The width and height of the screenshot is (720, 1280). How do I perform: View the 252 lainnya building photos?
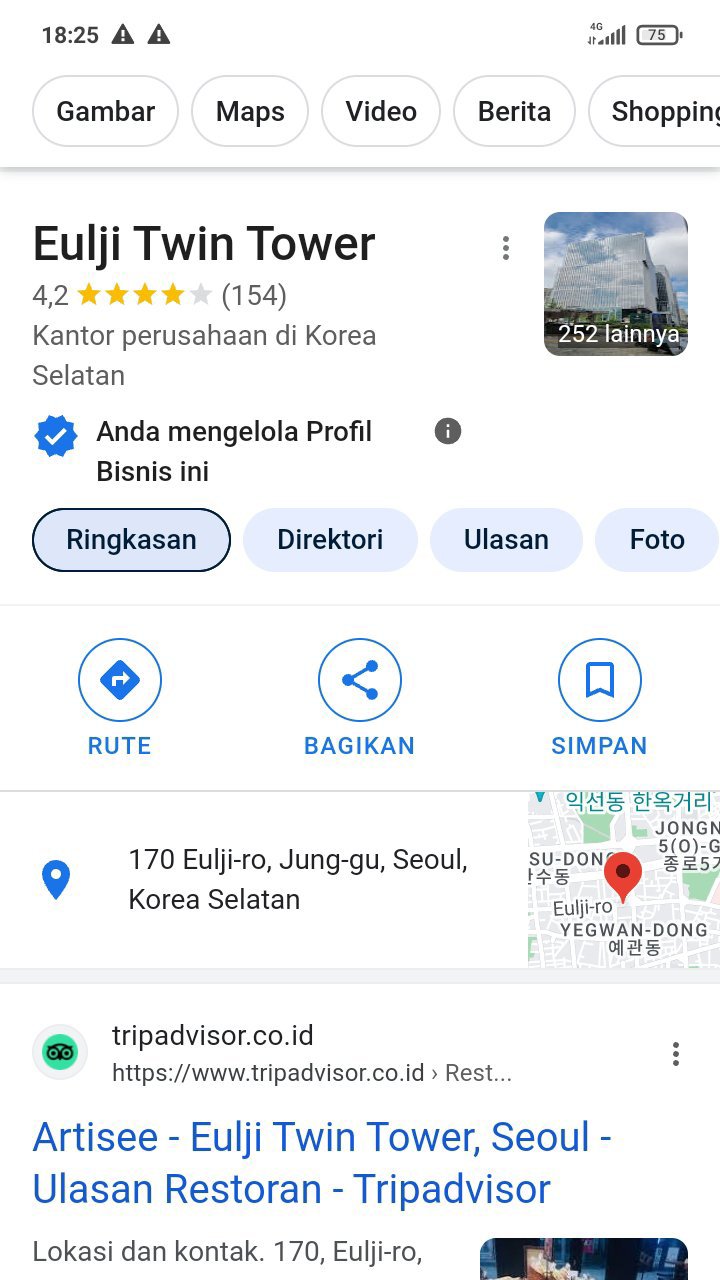[x=615, y=284]
